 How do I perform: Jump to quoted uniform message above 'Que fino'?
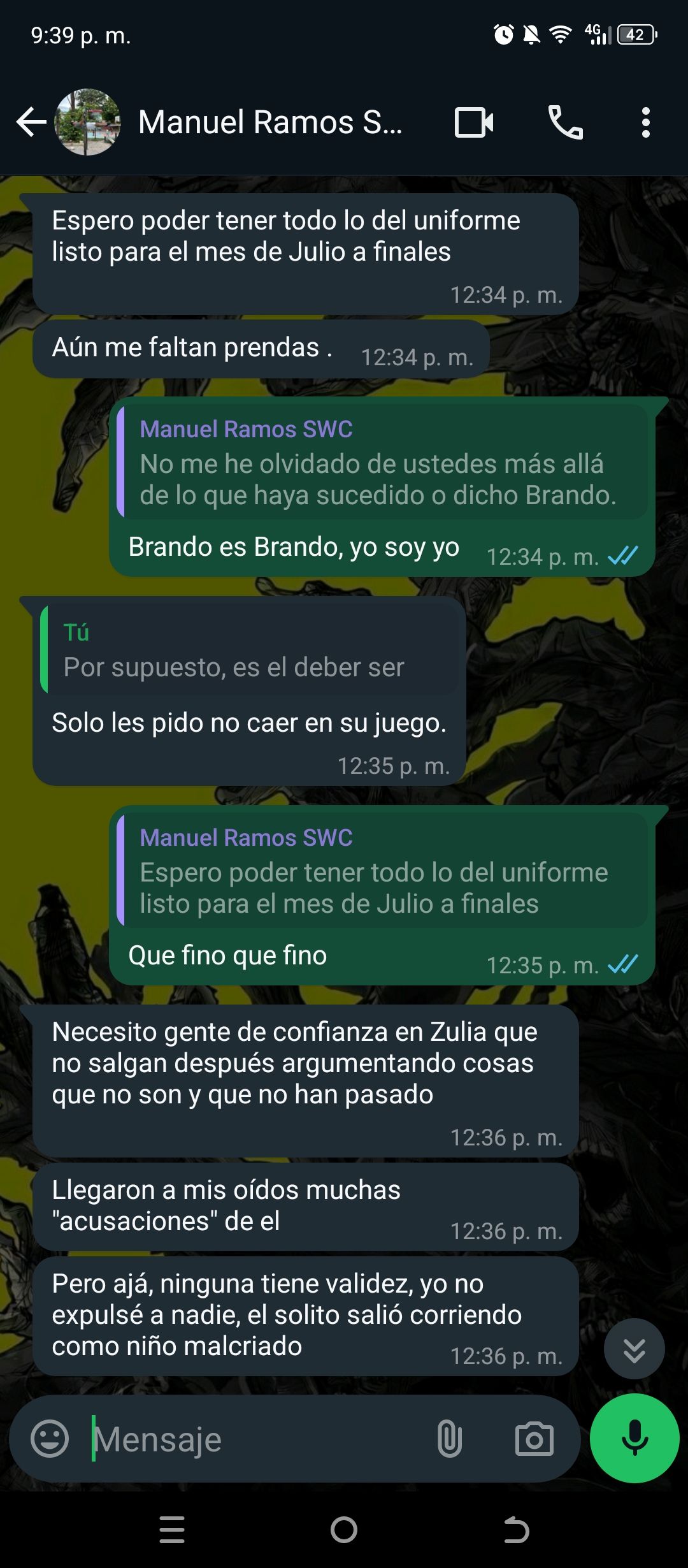382,872
